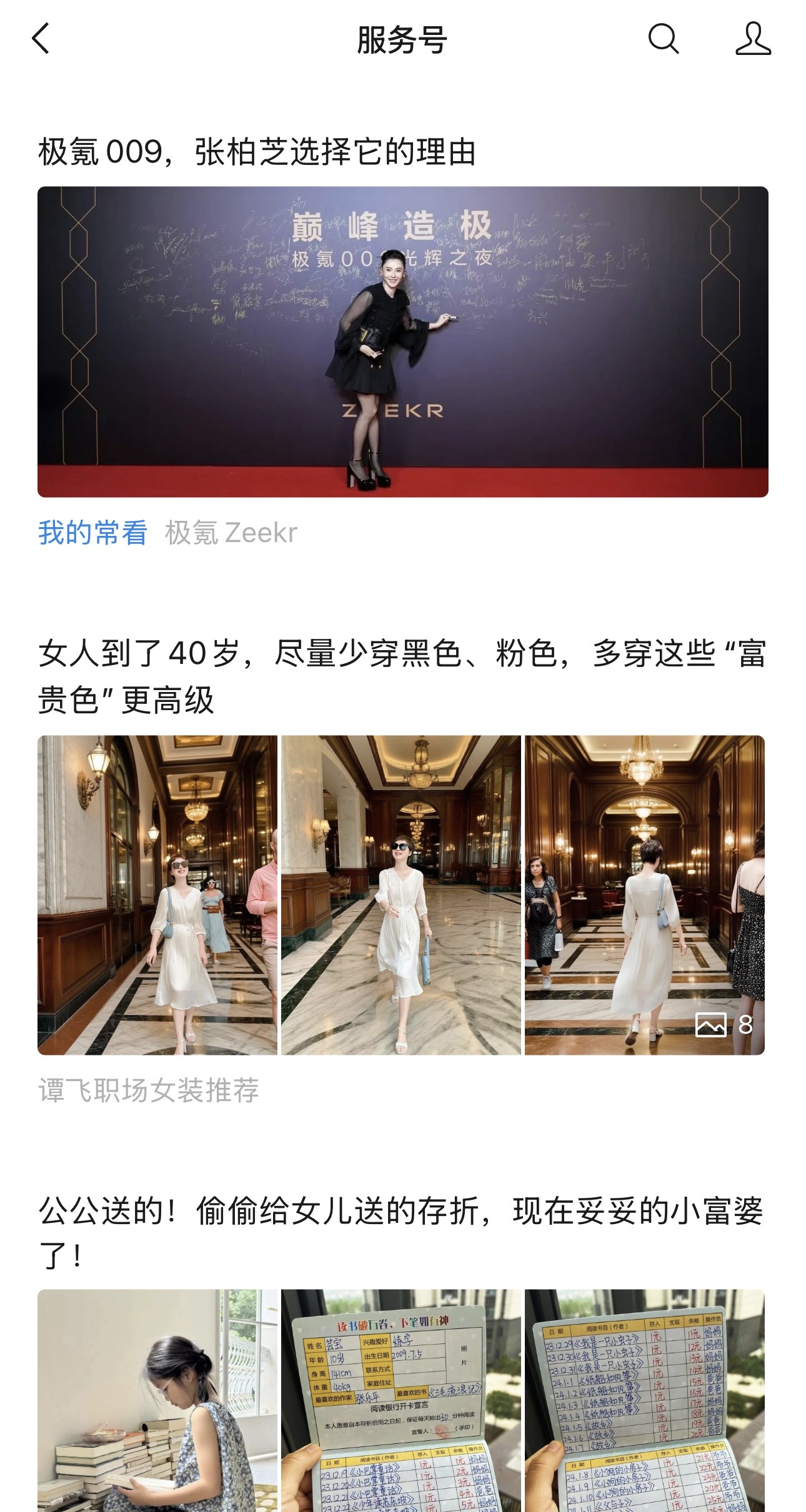Tap the 我的常看 label
Screen dimensions: 806x1512
[92, 533]
